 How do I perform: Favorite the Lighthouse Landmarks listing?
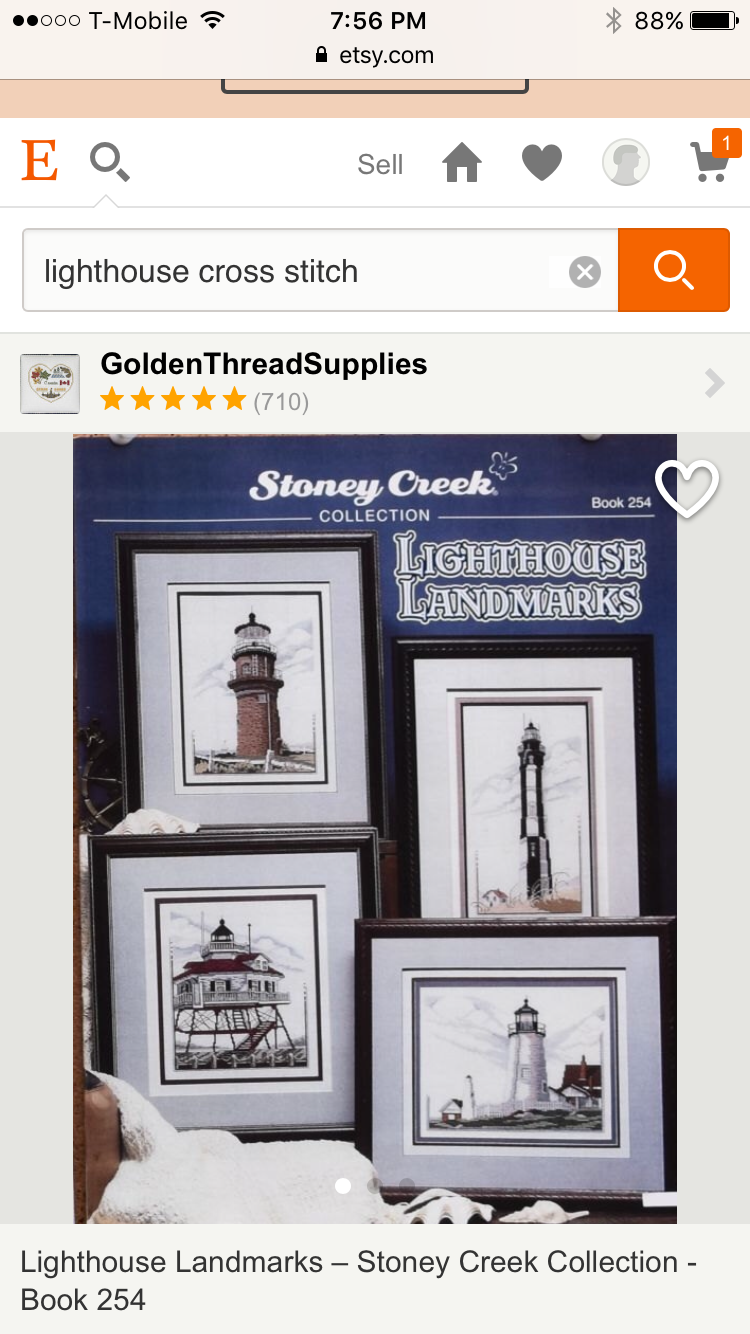point(687,489)
